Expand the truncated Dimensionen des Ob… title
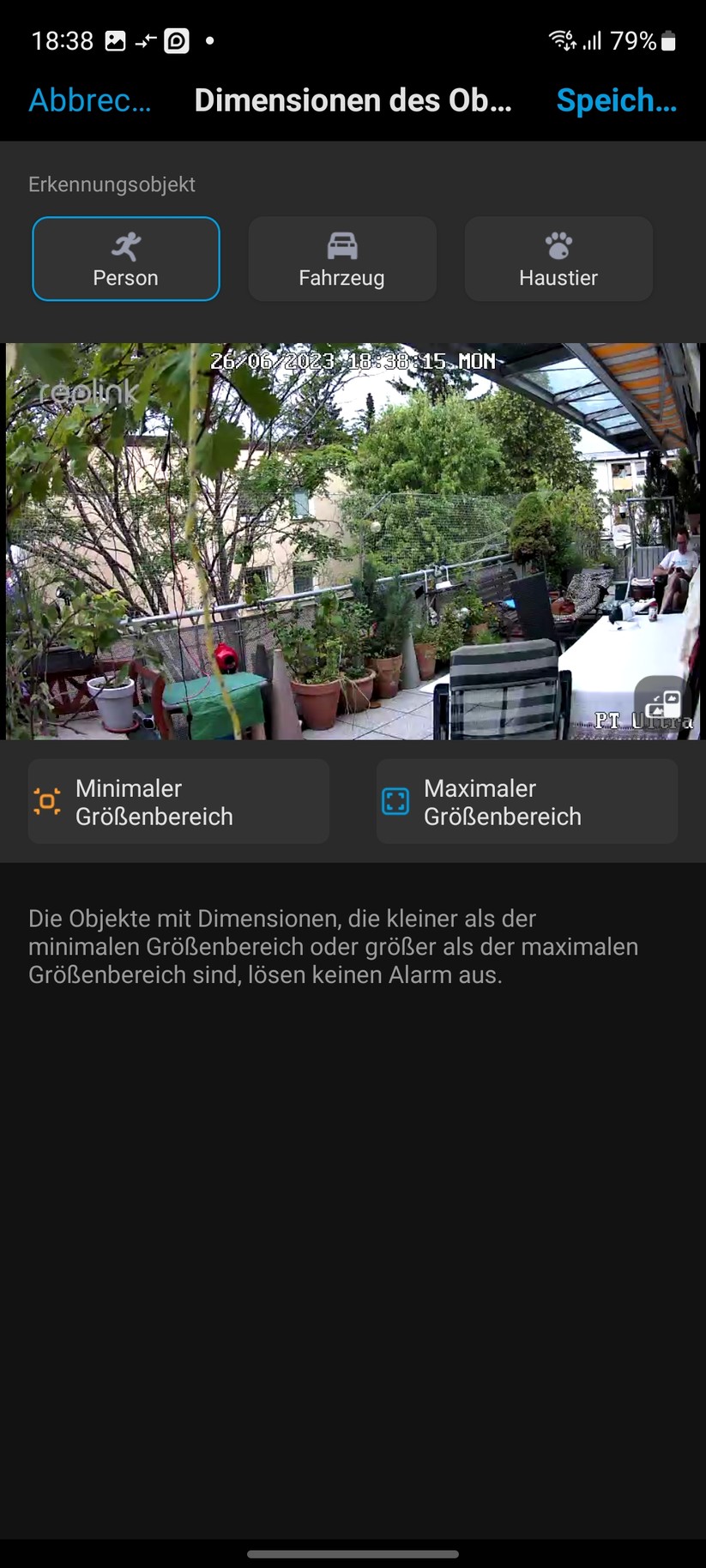 [353, 100]
